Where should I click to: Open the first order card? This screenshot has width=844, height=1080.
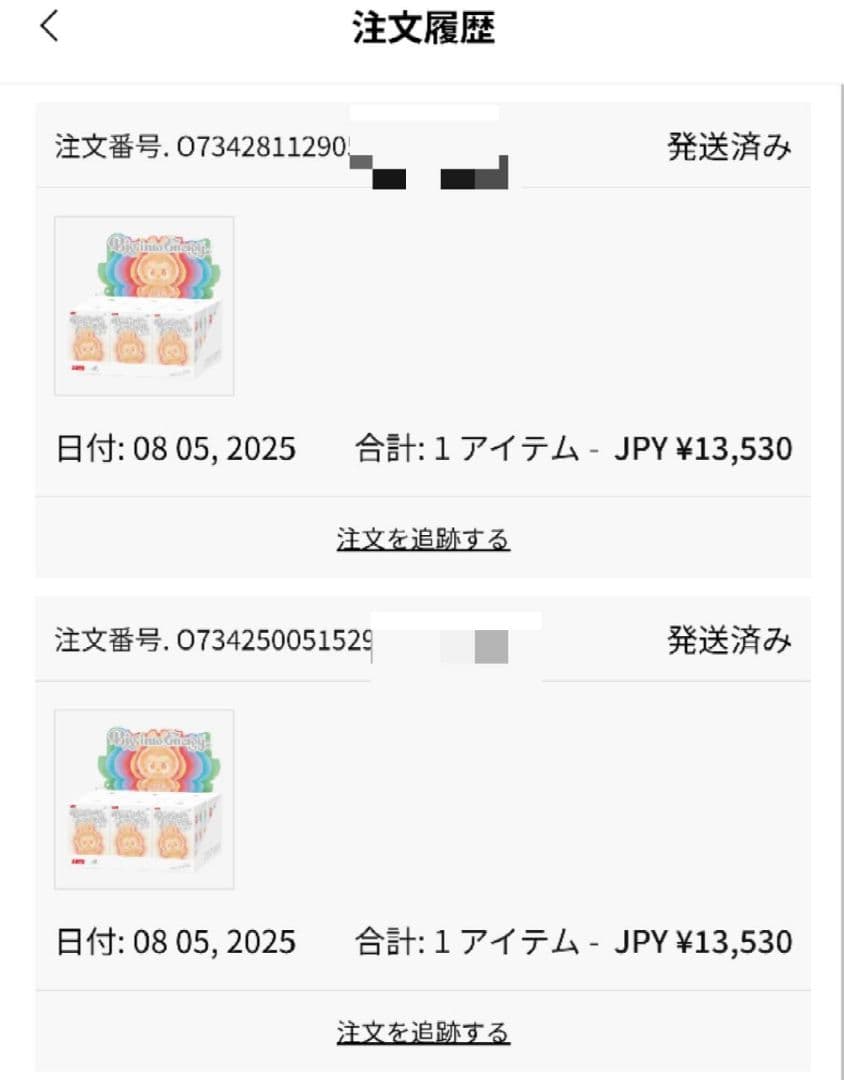click(x=422, y=330)
